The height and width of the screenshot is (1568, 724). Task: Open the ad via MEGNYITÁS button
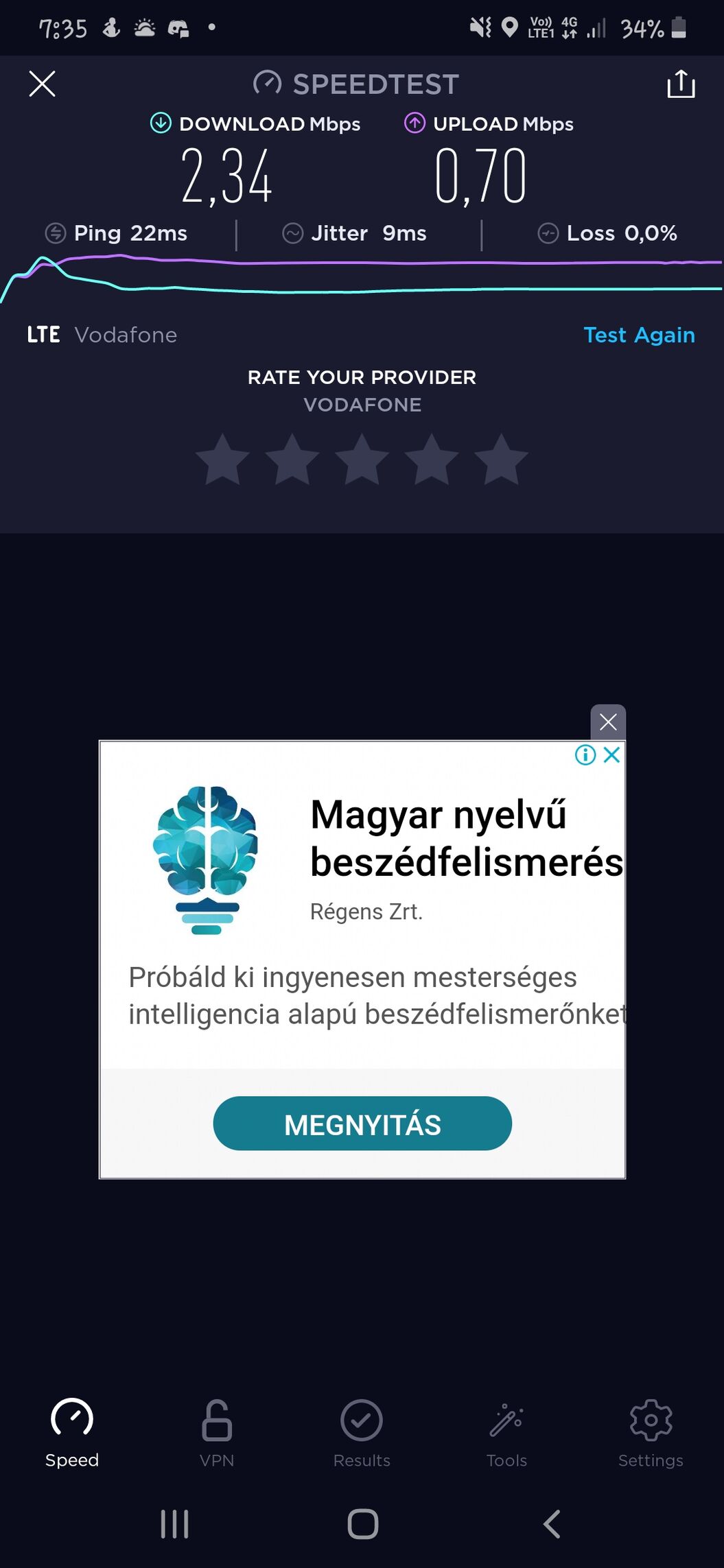pos(362,1124)
